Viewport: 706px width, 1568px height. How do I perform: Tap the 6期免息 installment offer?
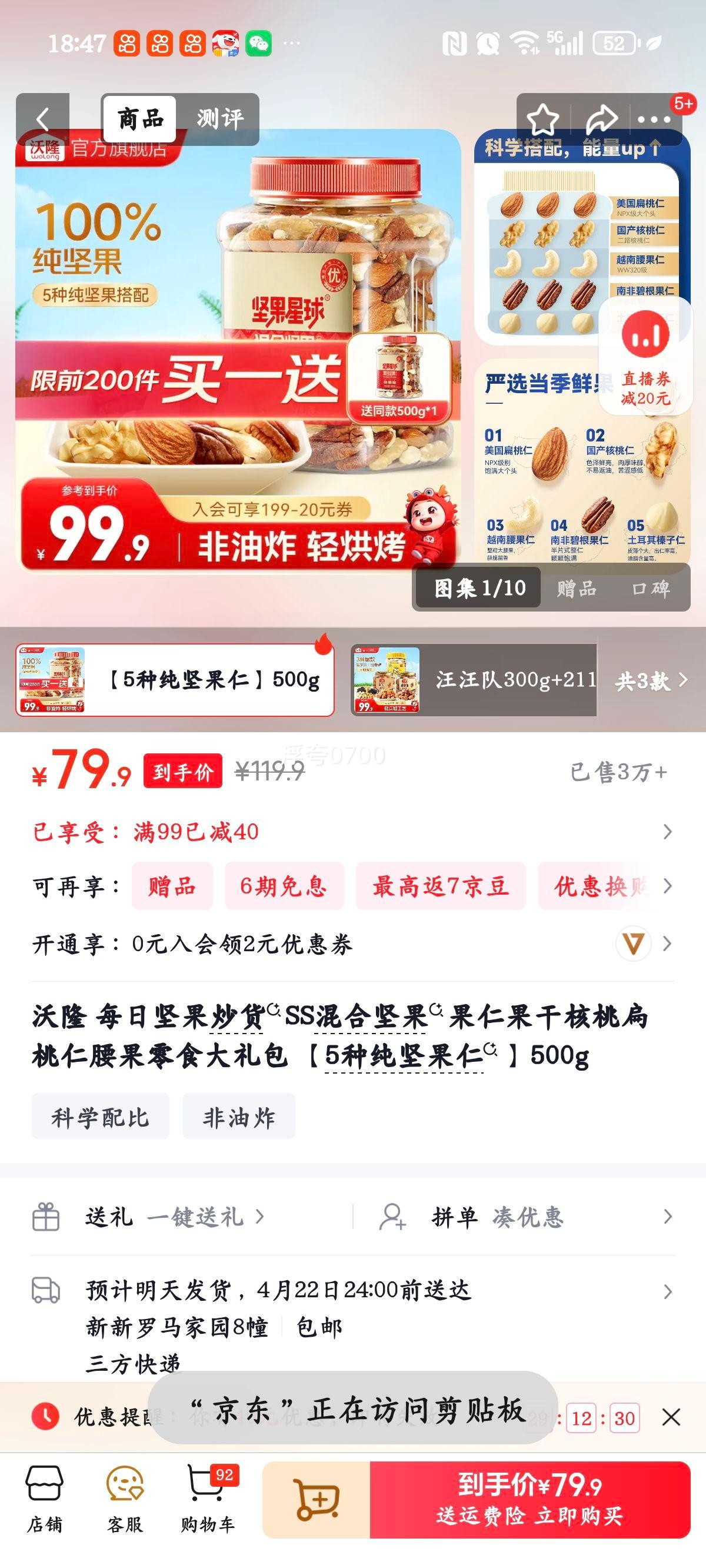(283, 887)
